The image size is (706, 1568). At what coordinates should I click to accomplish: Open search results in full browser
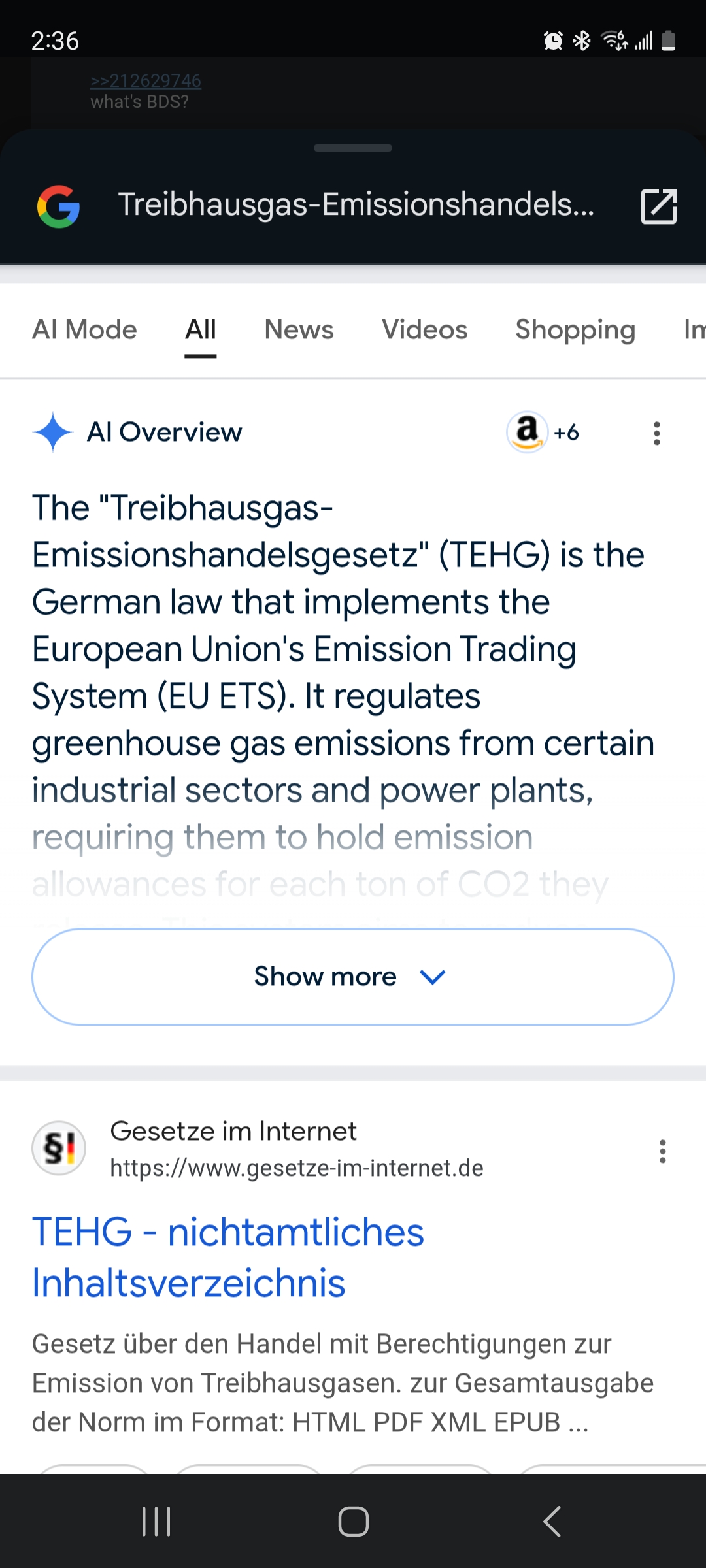coord(658,206)
